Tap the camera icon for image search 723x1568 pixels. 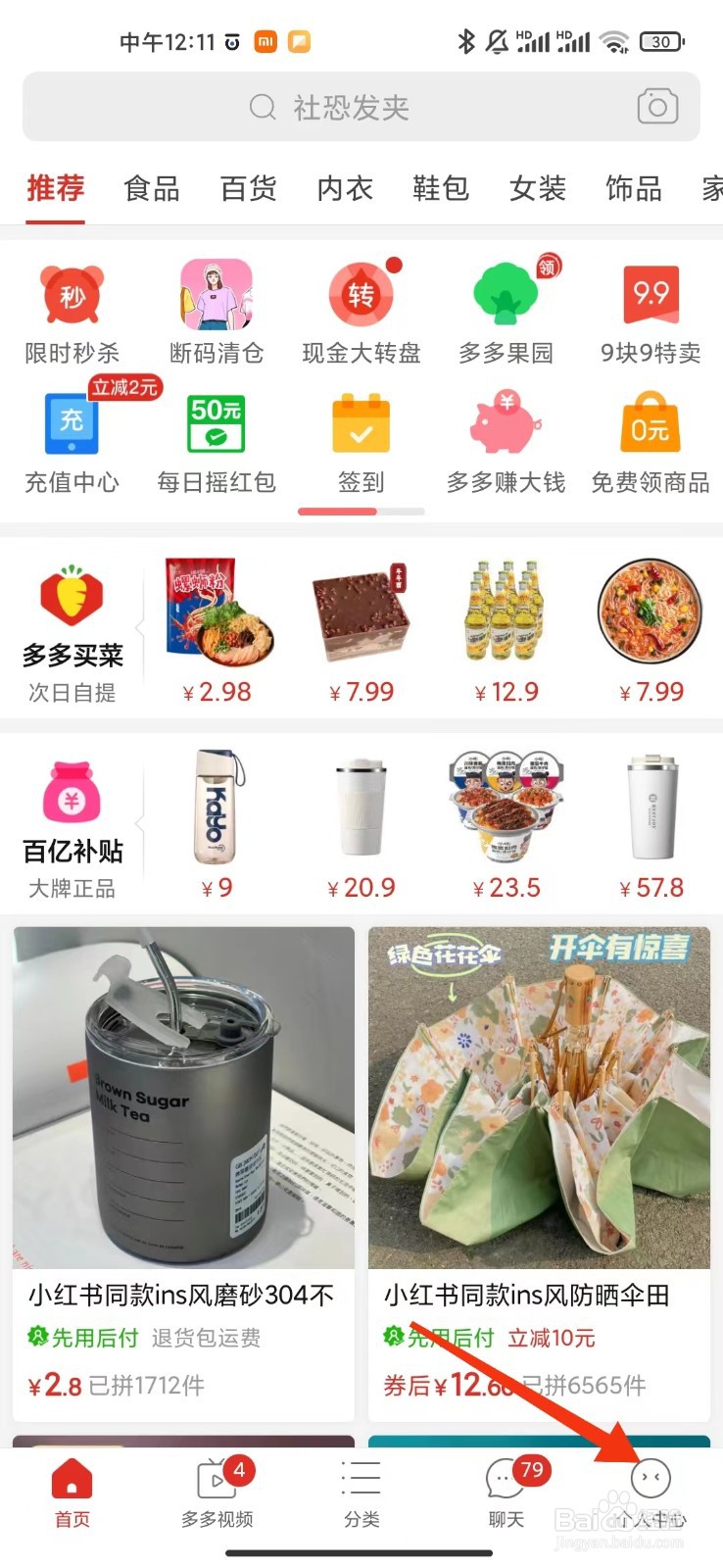(656, 106)
